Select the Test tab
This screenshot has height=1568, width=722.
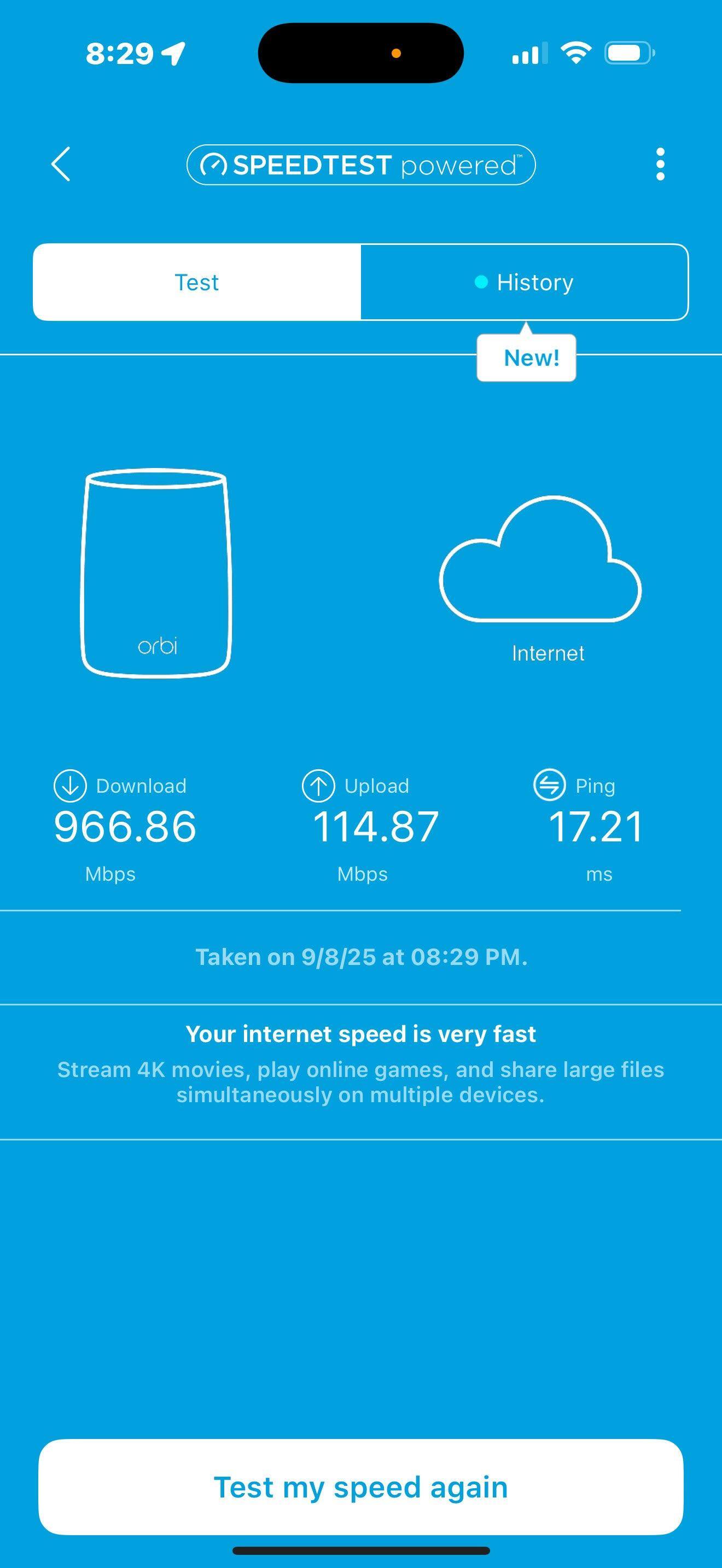[x=196, y=283]
